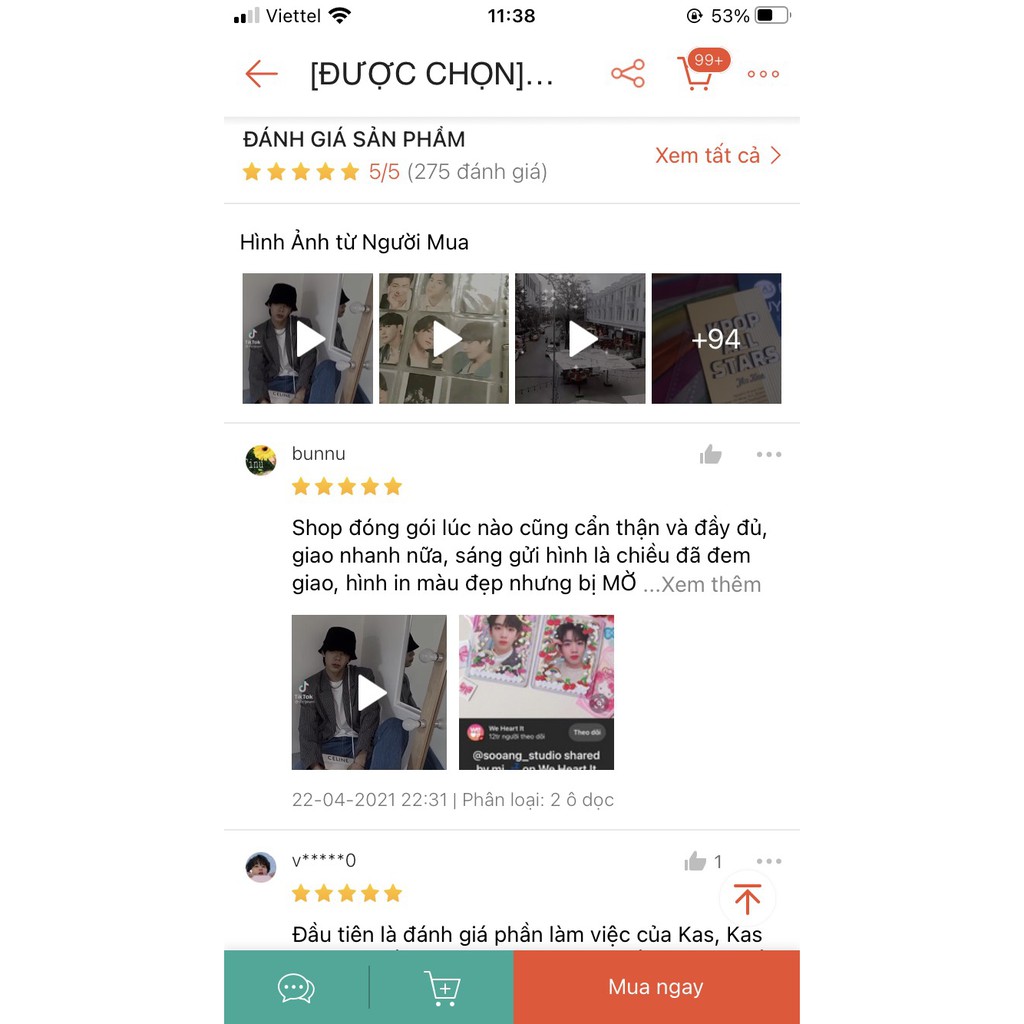Tap Mua ngay to buy now
Viewport: 1024px width, 1024px height.
[656, 988]
